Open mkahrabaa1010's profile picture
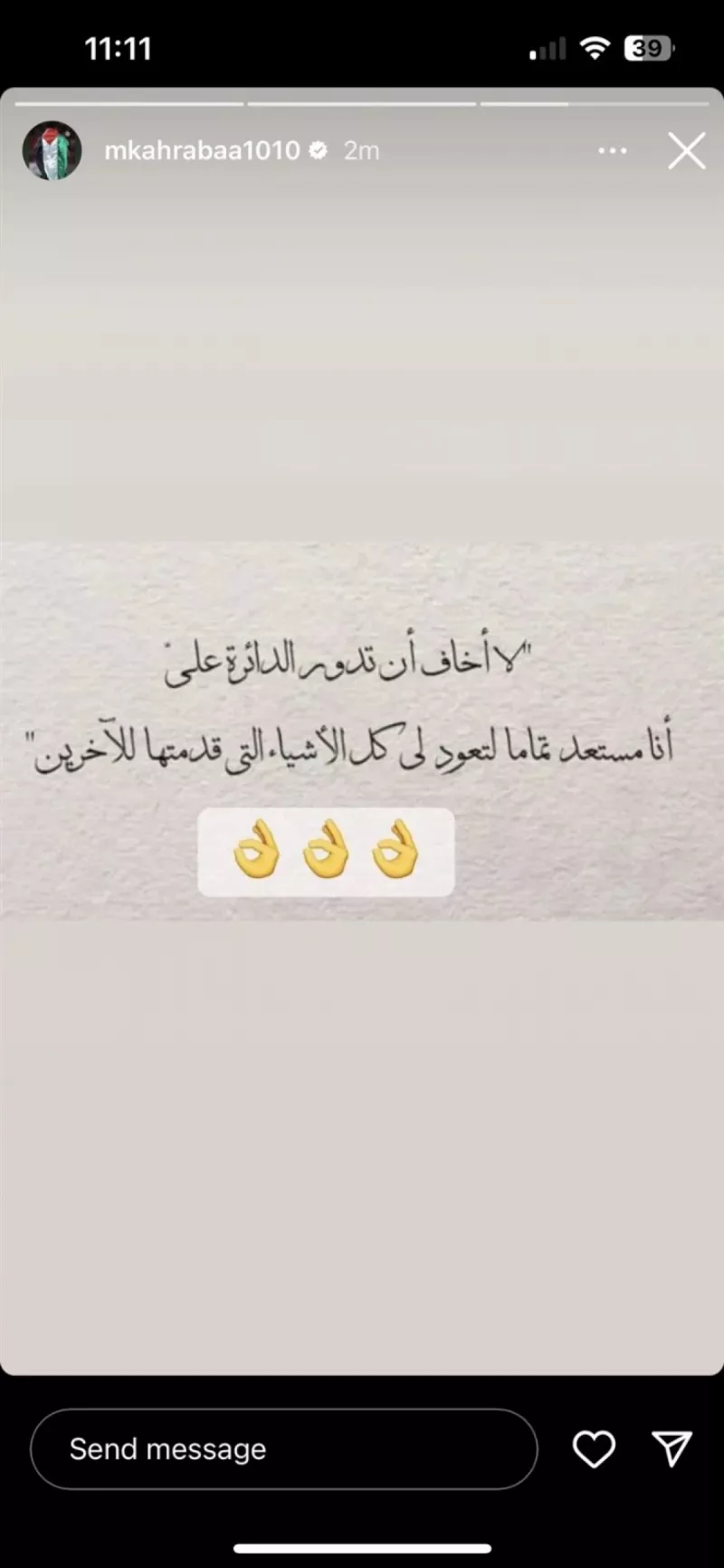Screen dimensions: 724x1568 (52, 150)
